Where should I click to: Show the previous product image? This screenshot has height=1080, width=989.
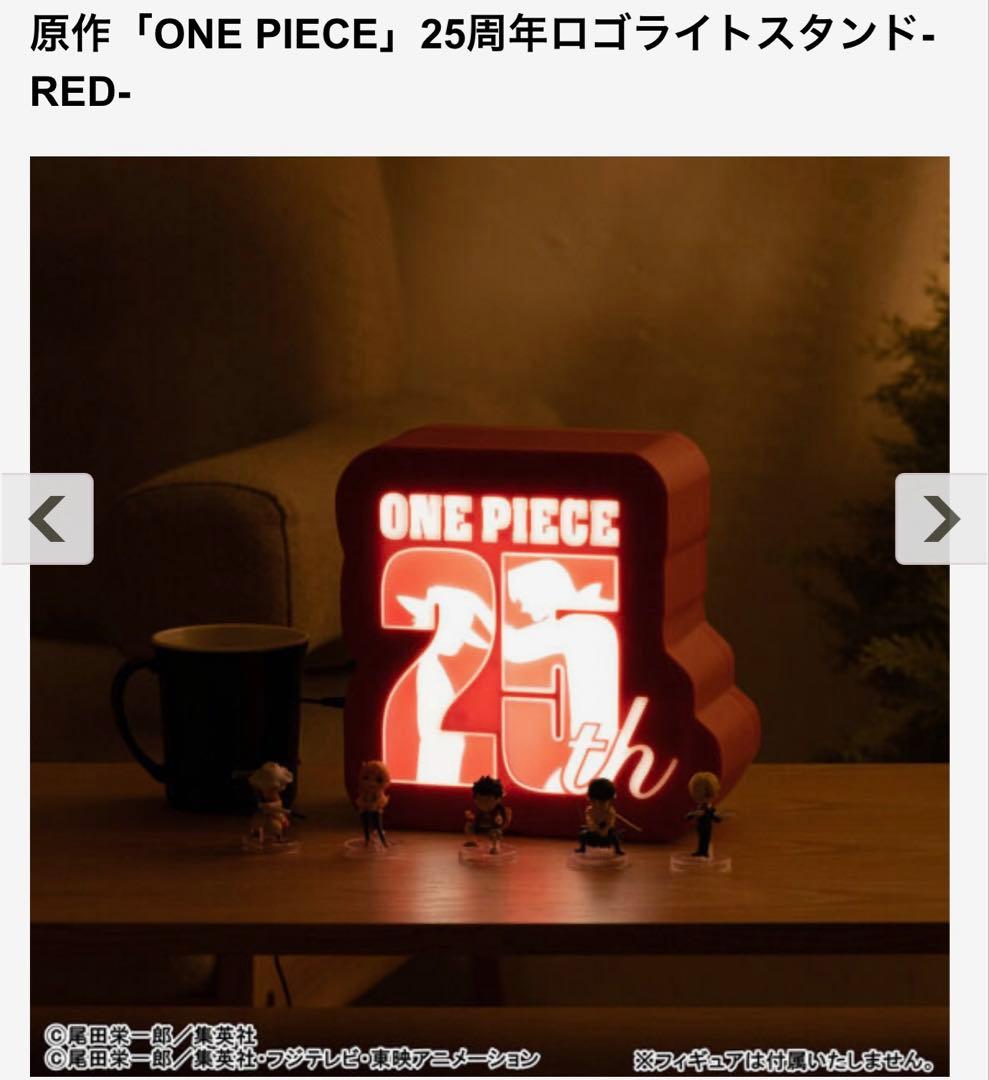point(47,519)
